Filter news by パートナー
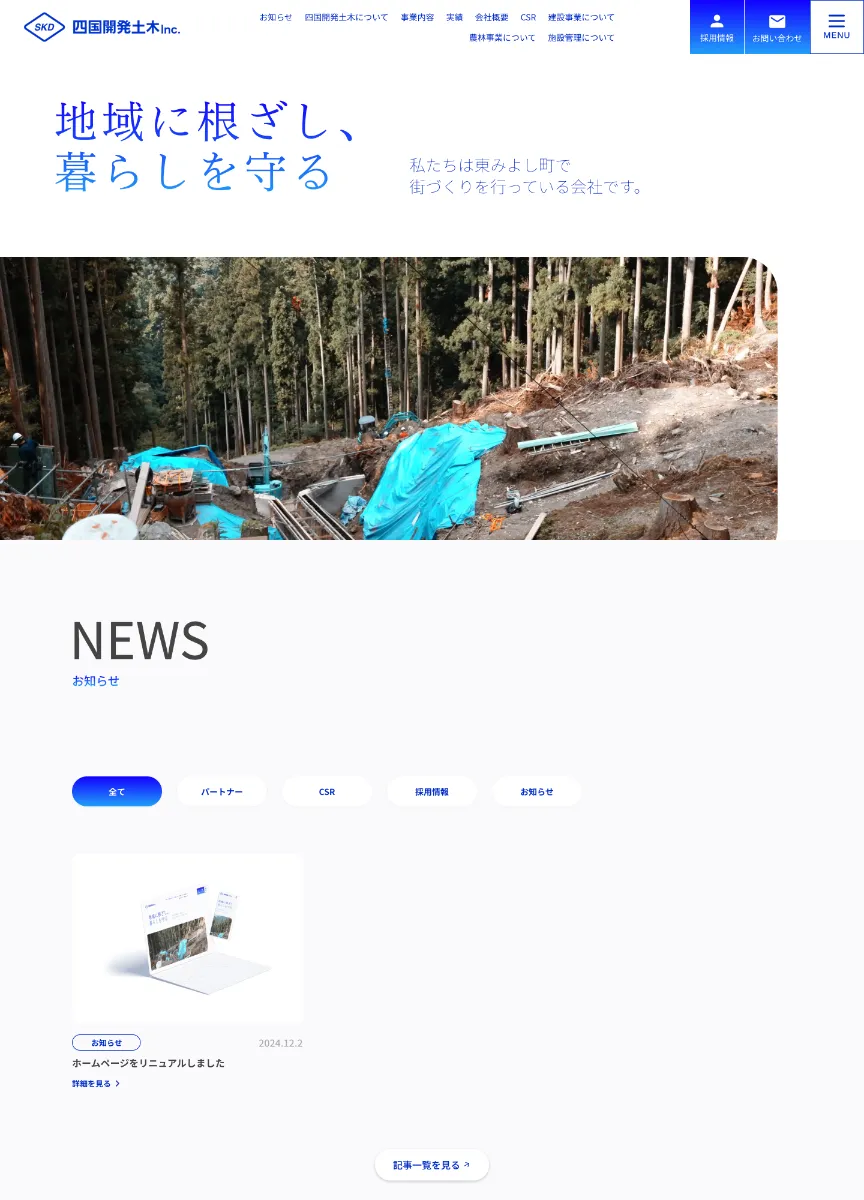This screenshot has width=864, height=1200. coord(222,791)
